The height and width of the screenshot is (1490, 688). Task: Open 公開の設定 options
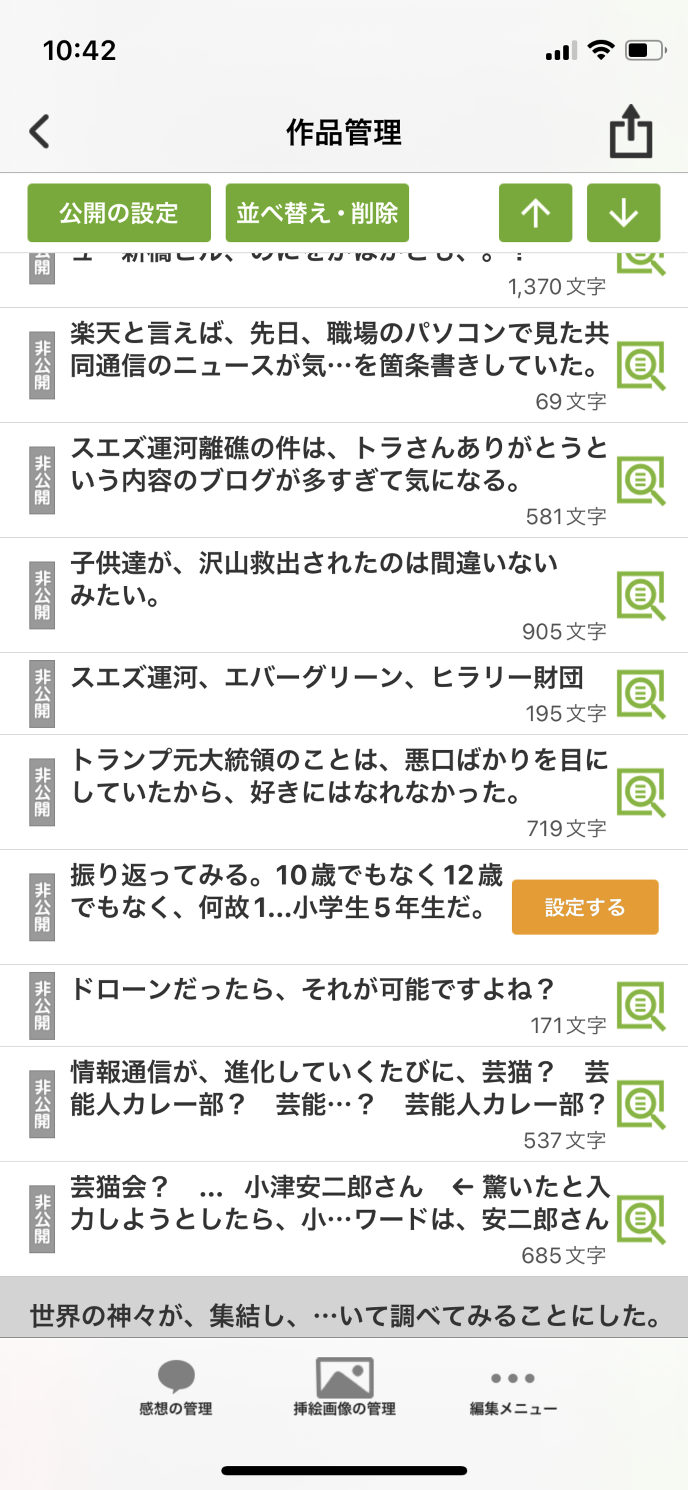point(119,213)
